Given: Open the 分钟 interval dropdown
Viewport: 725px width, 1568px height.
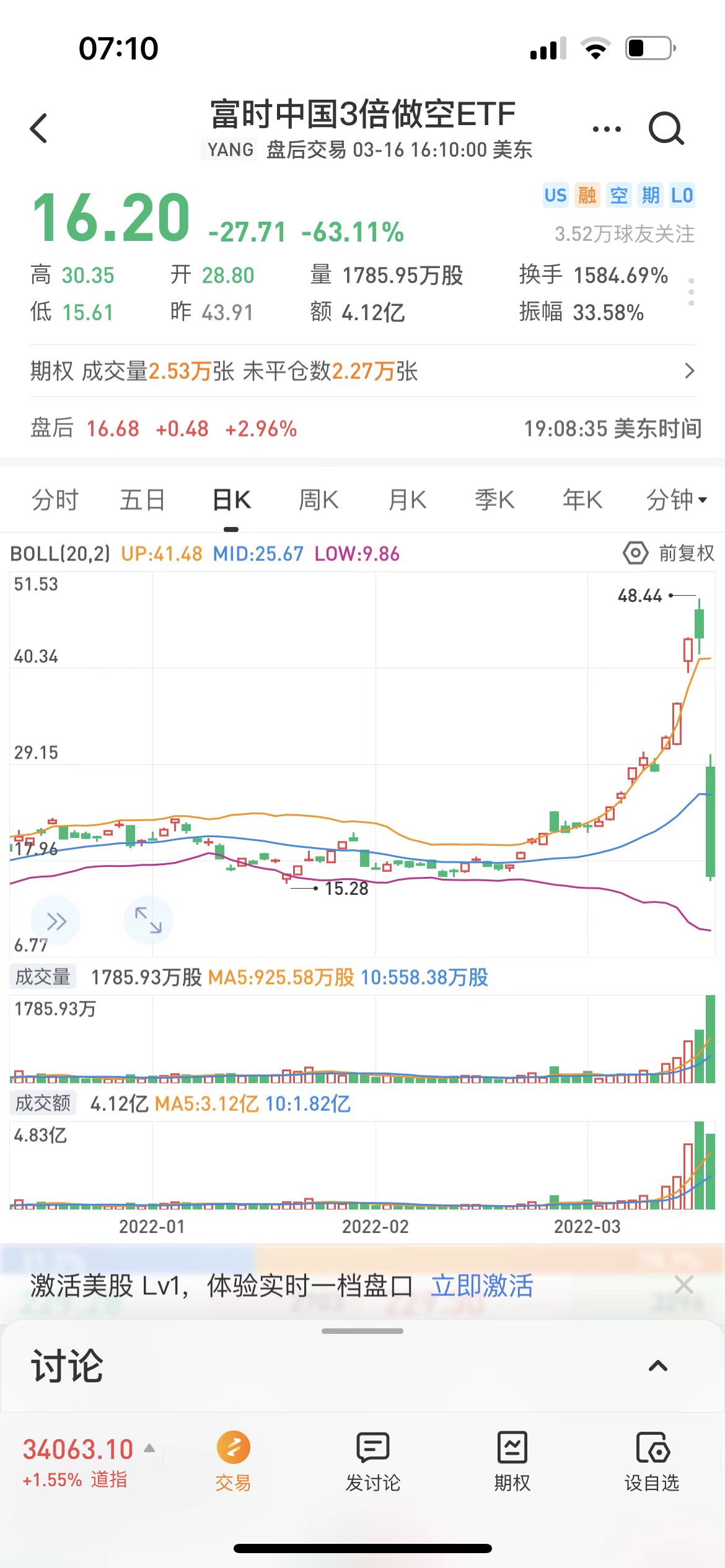Looking at the screenshot, I should (x=676, y=500).
